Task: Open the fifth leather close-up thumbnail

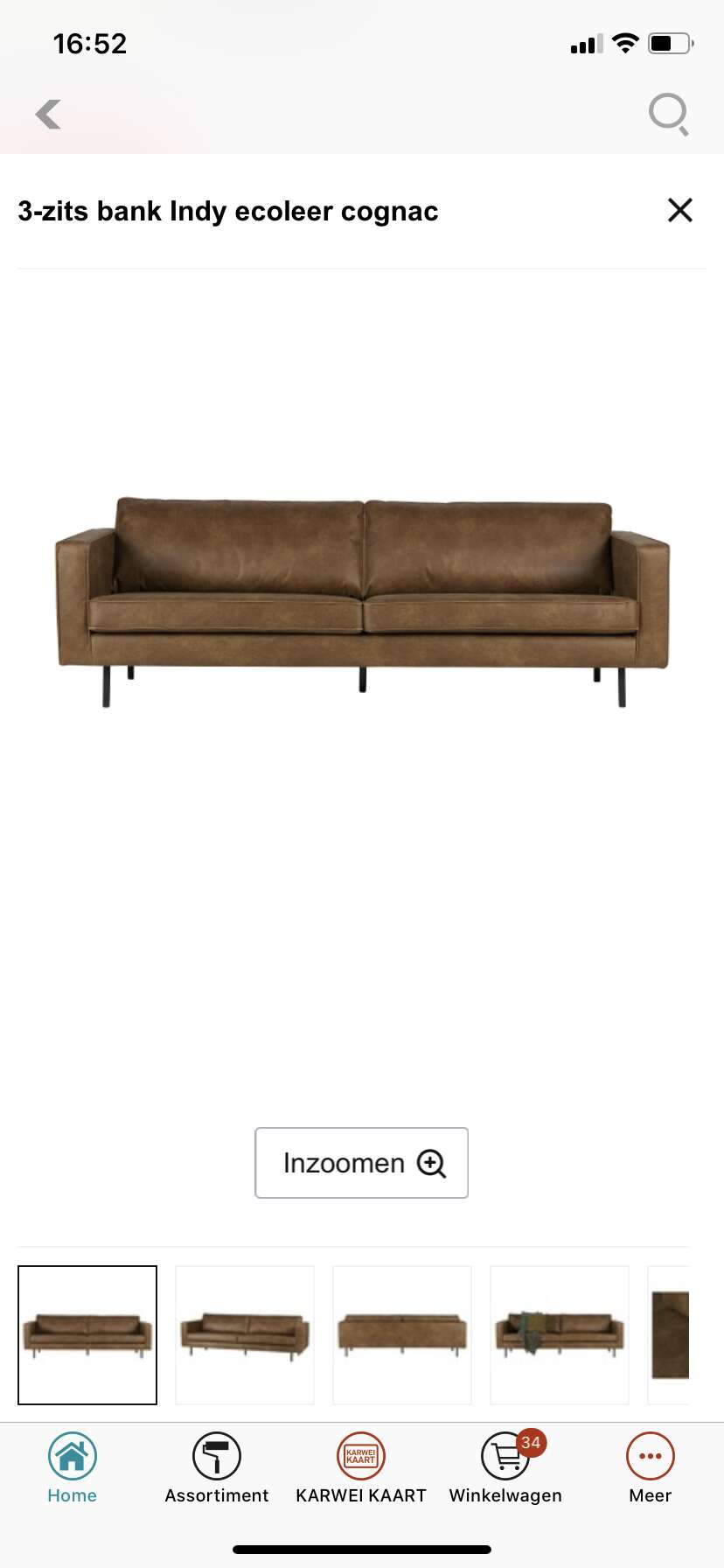Action: coord(669,1335)
